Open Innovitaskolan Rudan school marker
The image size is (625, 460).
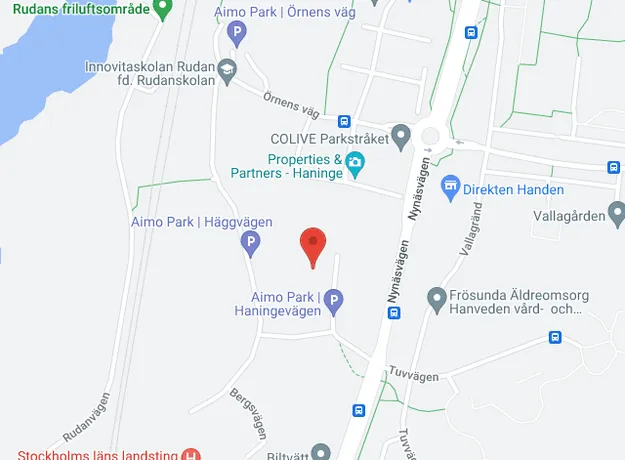[228, 69]
